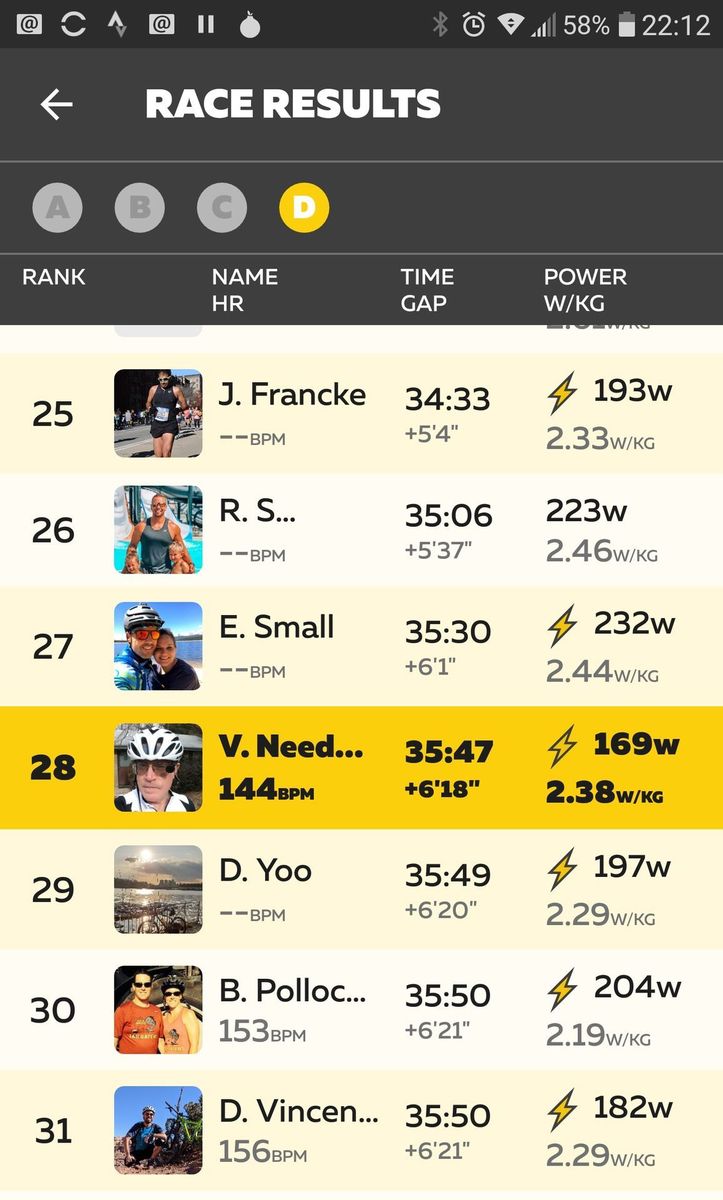This screenshot has height=1200, width=723.
Task: Select the category D tab
Action: tap(304, 207)
